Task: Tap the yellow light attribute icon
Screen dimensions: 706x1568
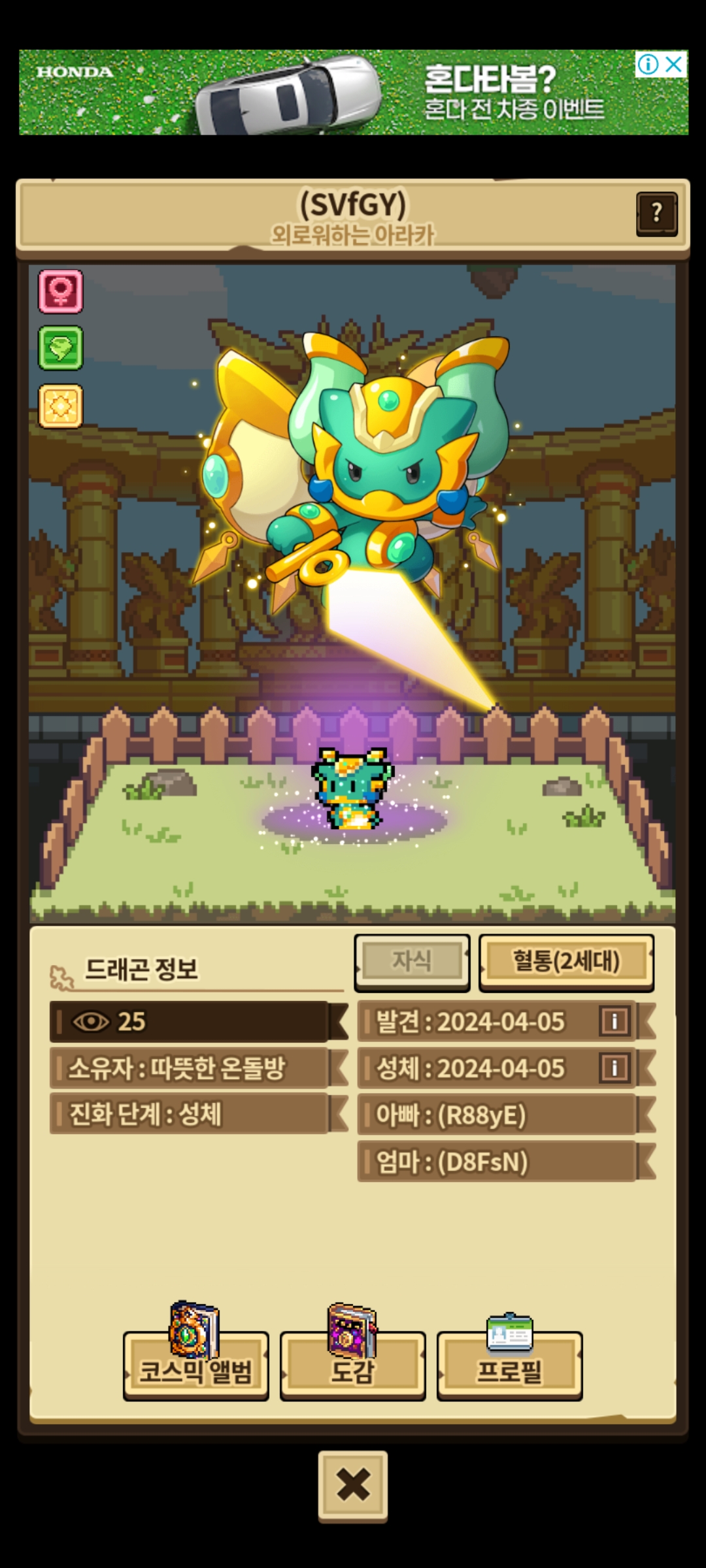Action: pyautogui.click(x=61, y=406)
